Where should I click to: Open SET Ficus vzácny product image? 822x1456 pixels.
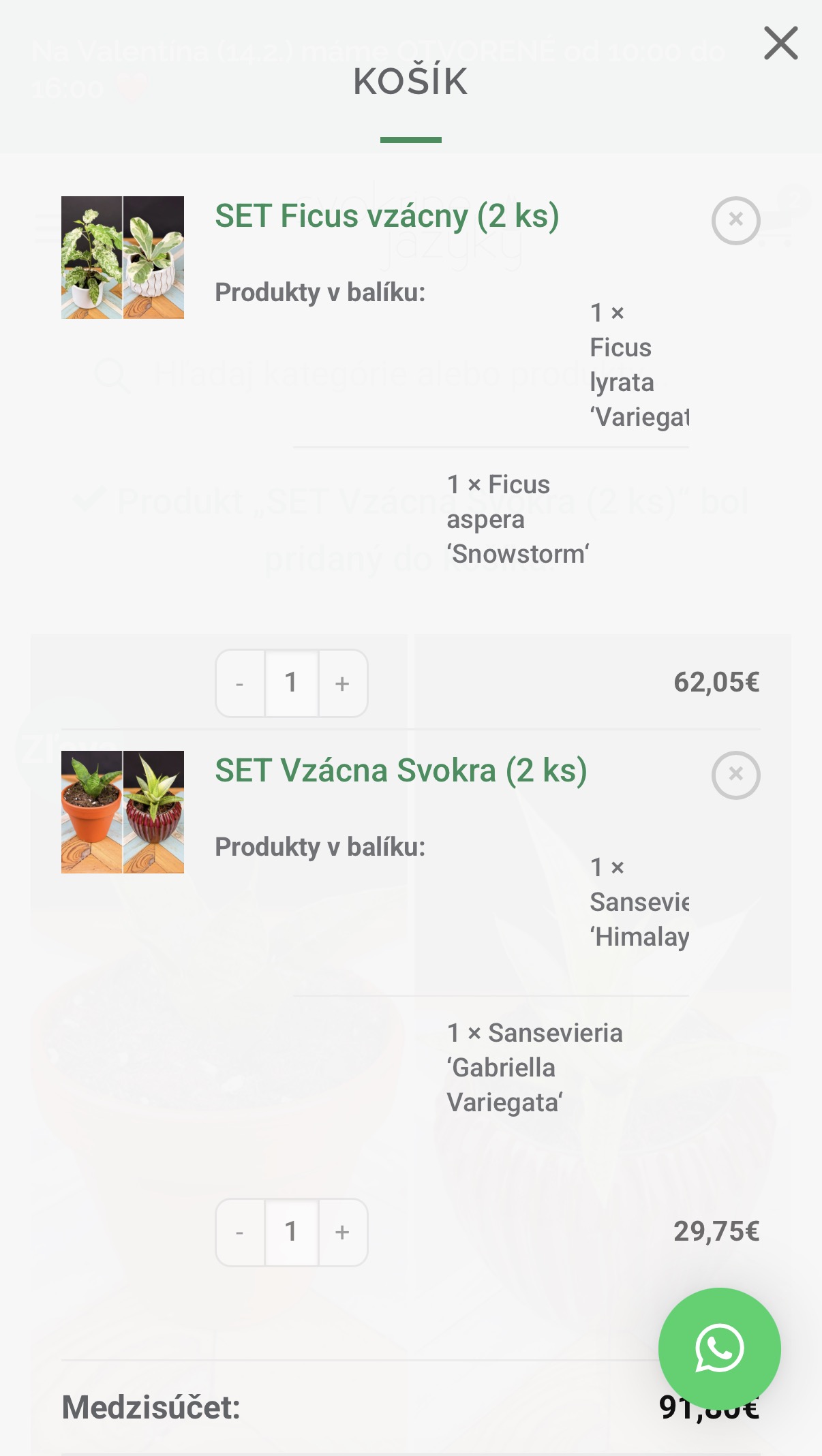point(123,258)
